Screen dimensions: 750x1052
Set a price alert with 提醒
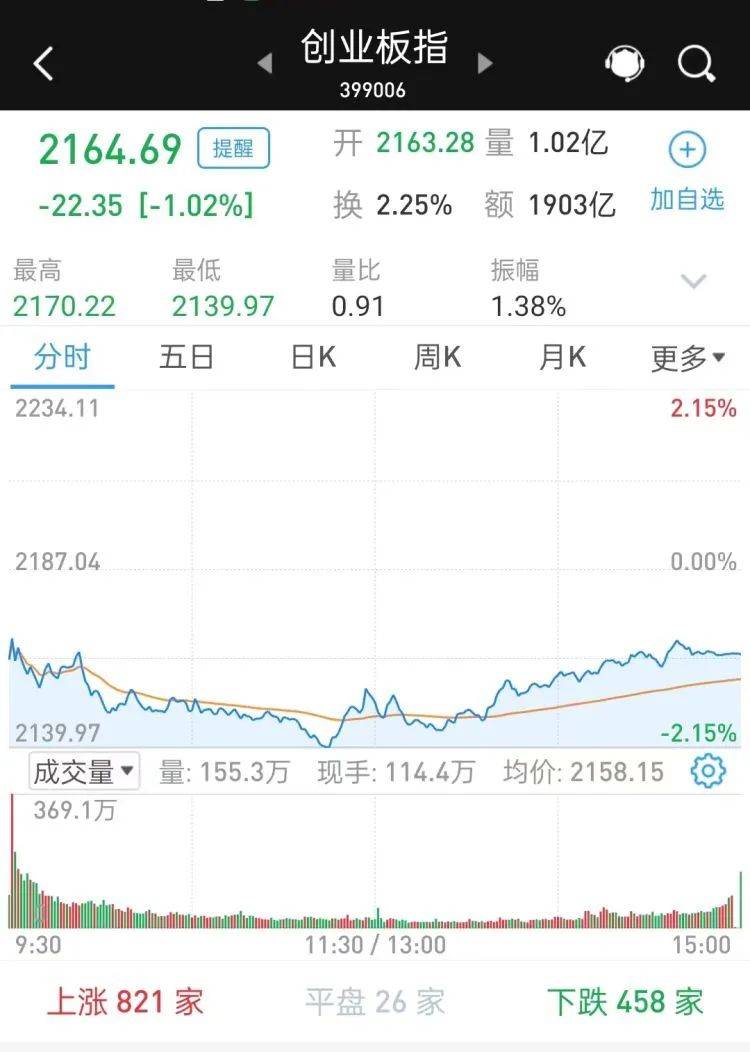point(234,149)
